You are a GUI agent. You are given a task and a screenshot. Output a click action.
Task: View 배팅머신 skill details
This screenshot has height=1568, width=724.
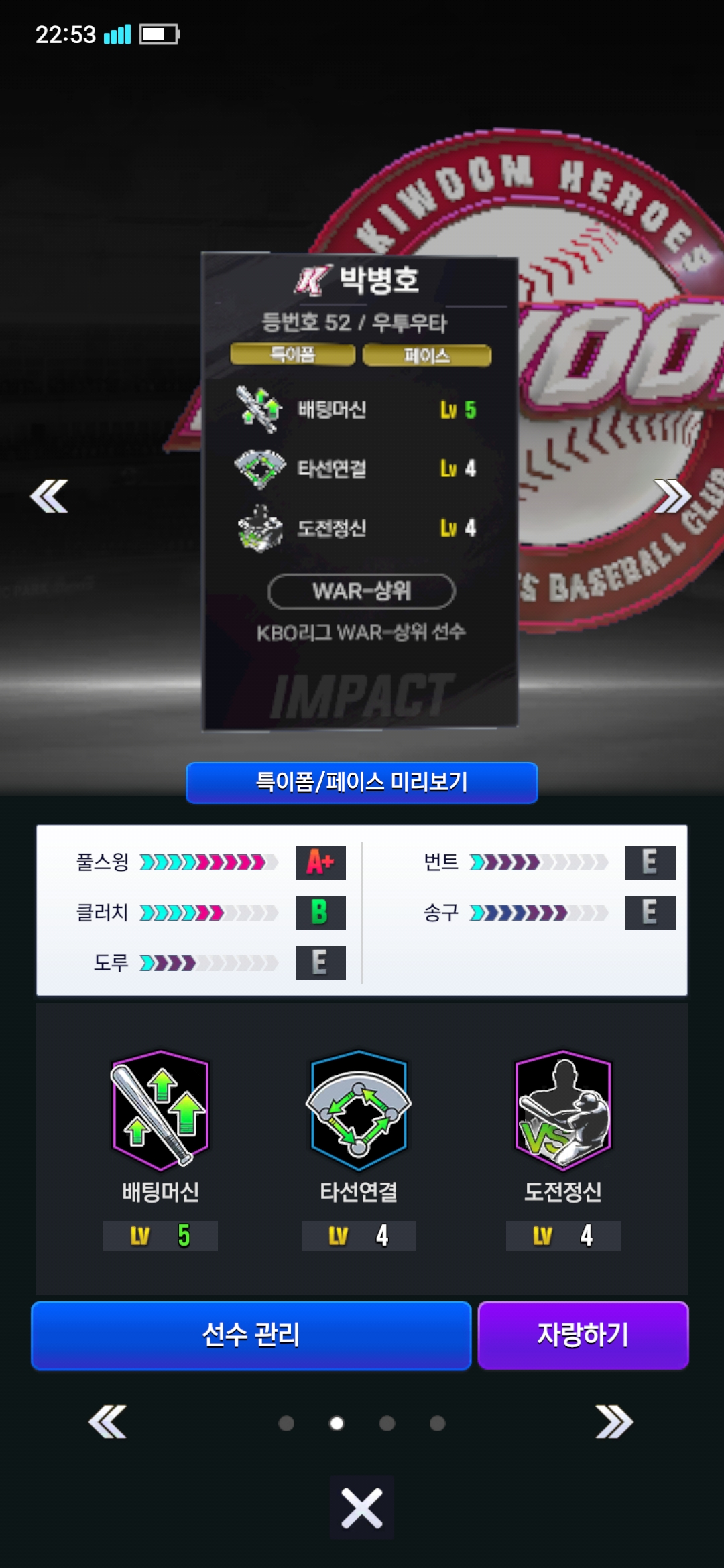(x=160, y=1111)
